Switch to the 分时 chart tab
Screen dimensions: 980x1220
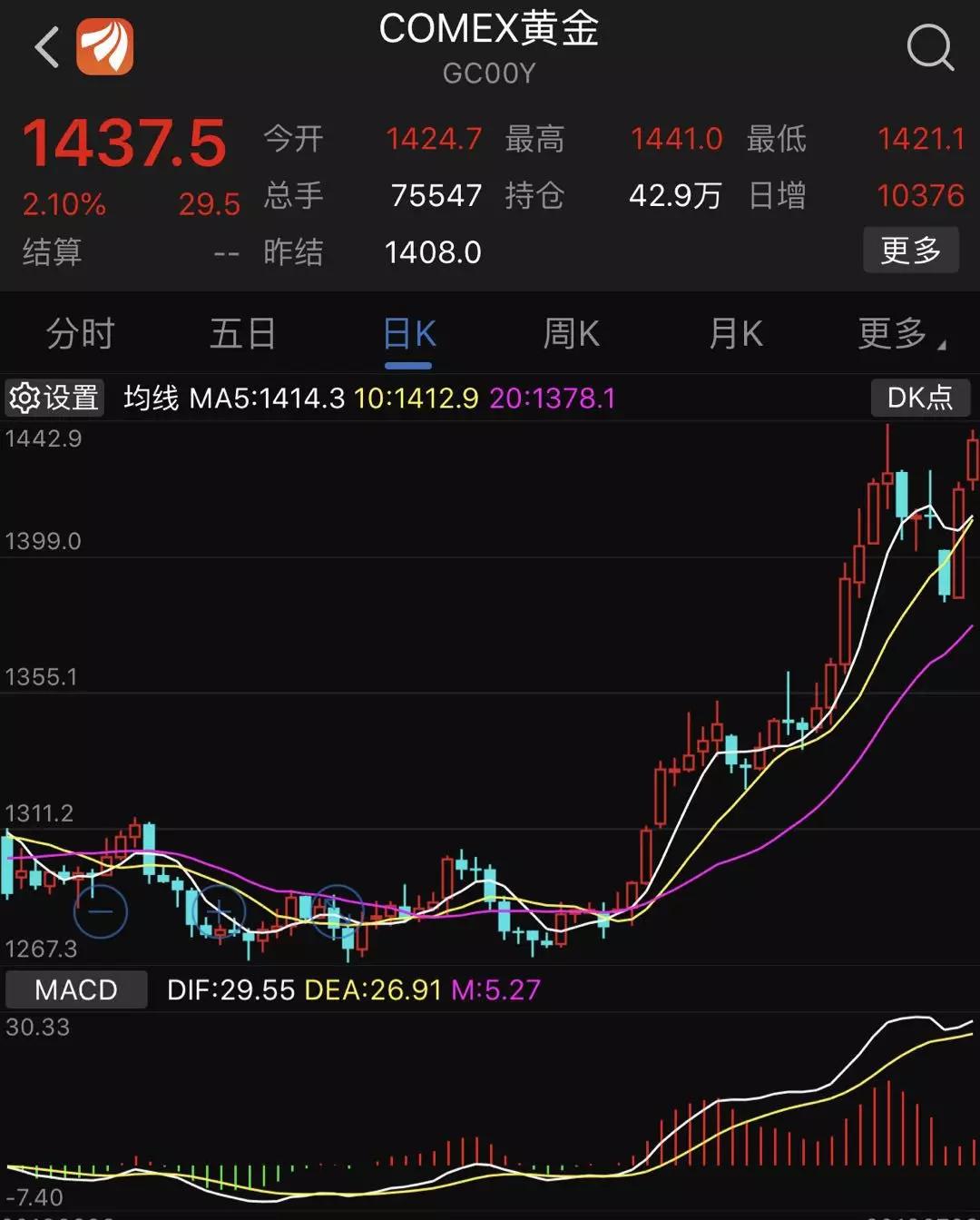(80, 334)
